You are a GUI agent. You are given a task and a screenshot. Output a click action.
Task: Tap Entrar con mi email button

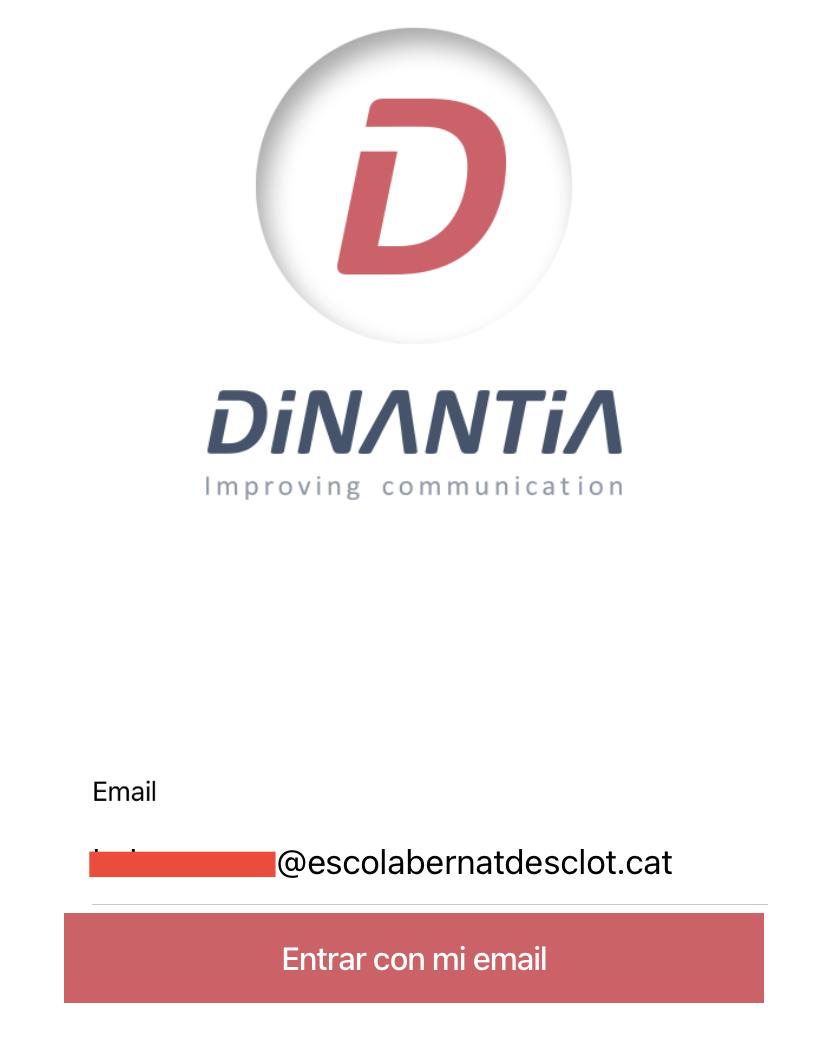click(x=414, y=958)
